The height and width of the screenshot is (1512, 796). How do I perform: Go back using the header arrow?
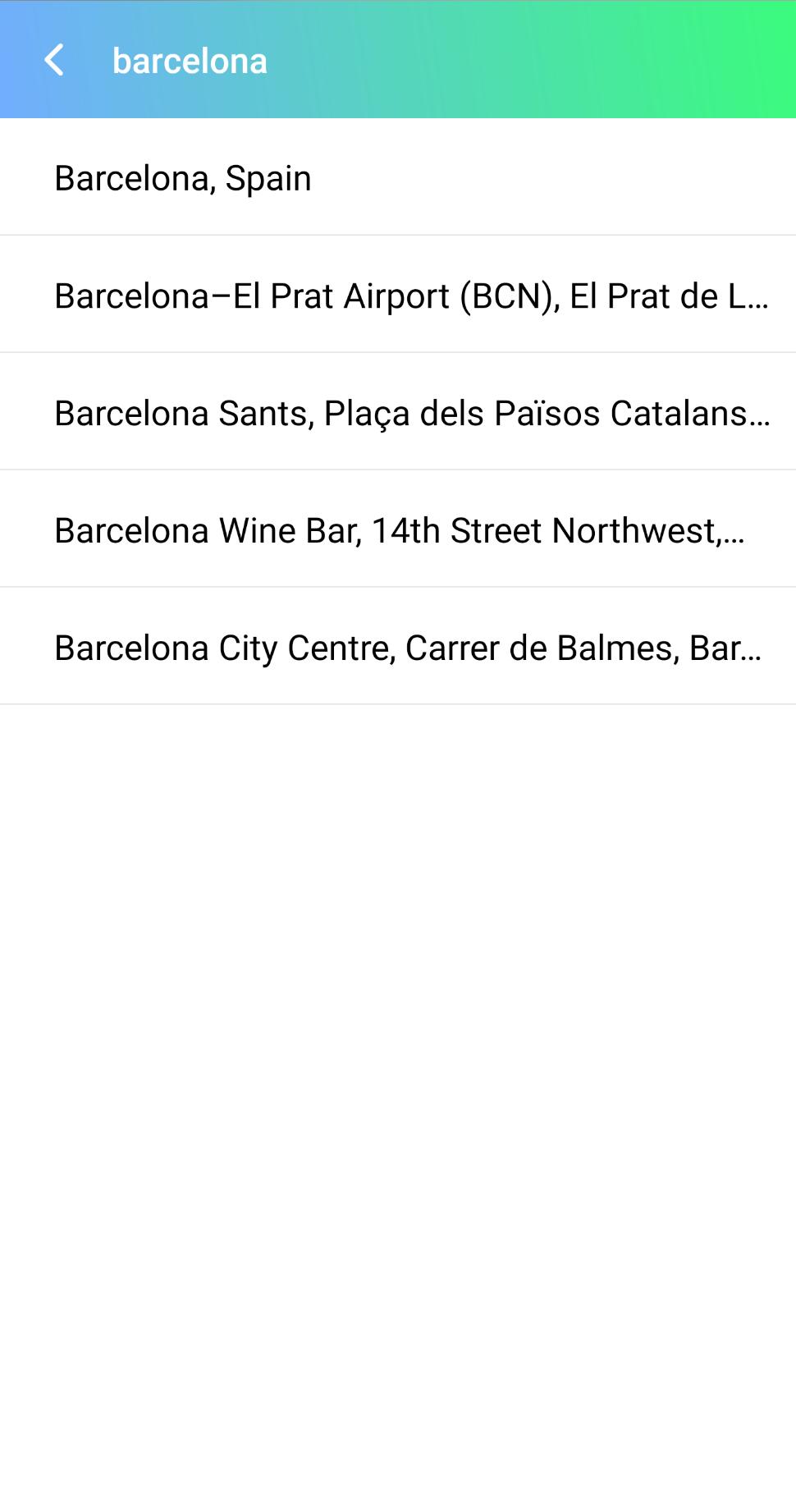54,60
